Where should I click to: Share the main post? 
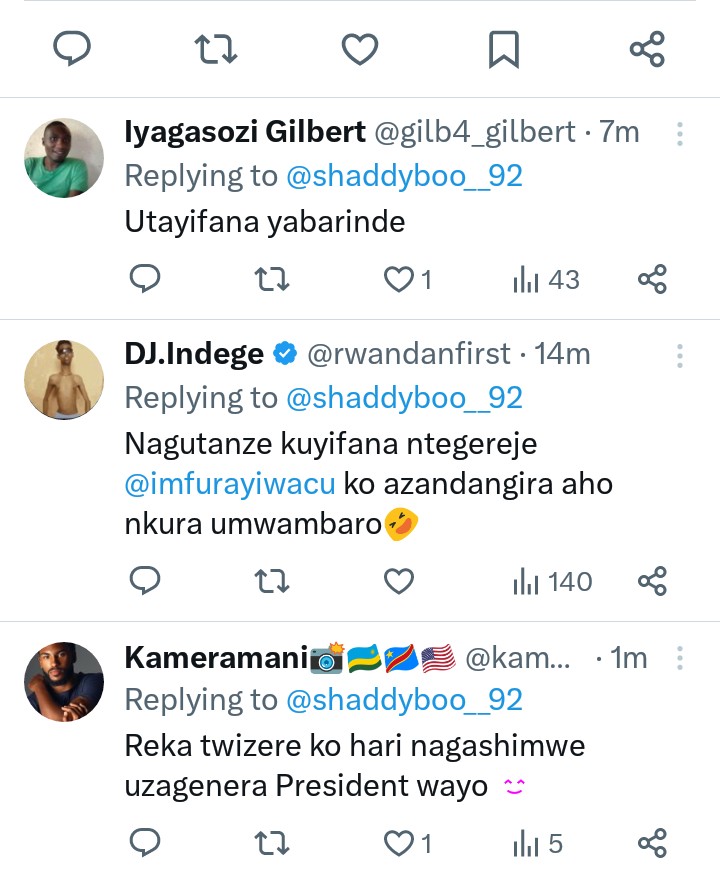(x=648, y=49)
